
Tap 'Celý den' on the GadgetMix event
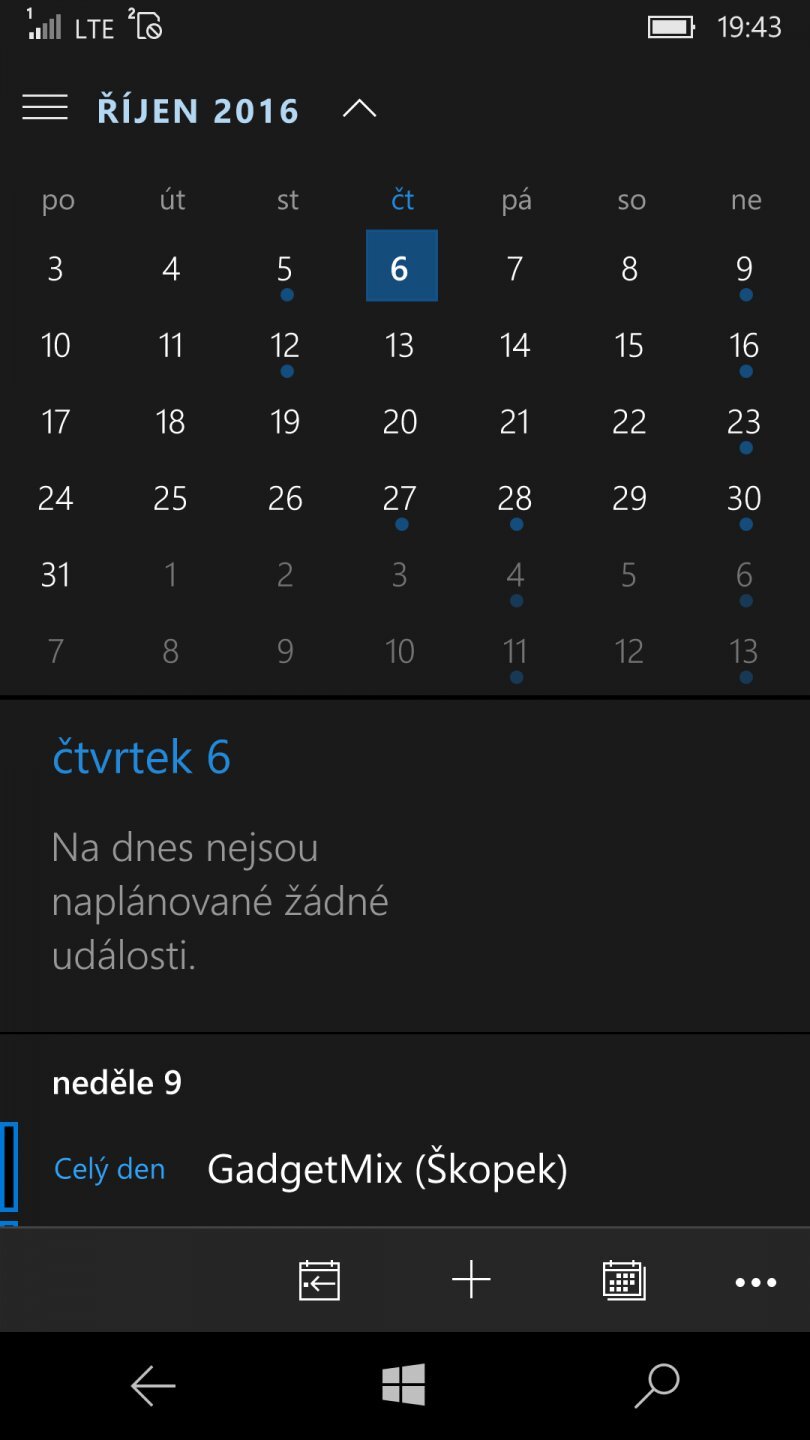109,1168
